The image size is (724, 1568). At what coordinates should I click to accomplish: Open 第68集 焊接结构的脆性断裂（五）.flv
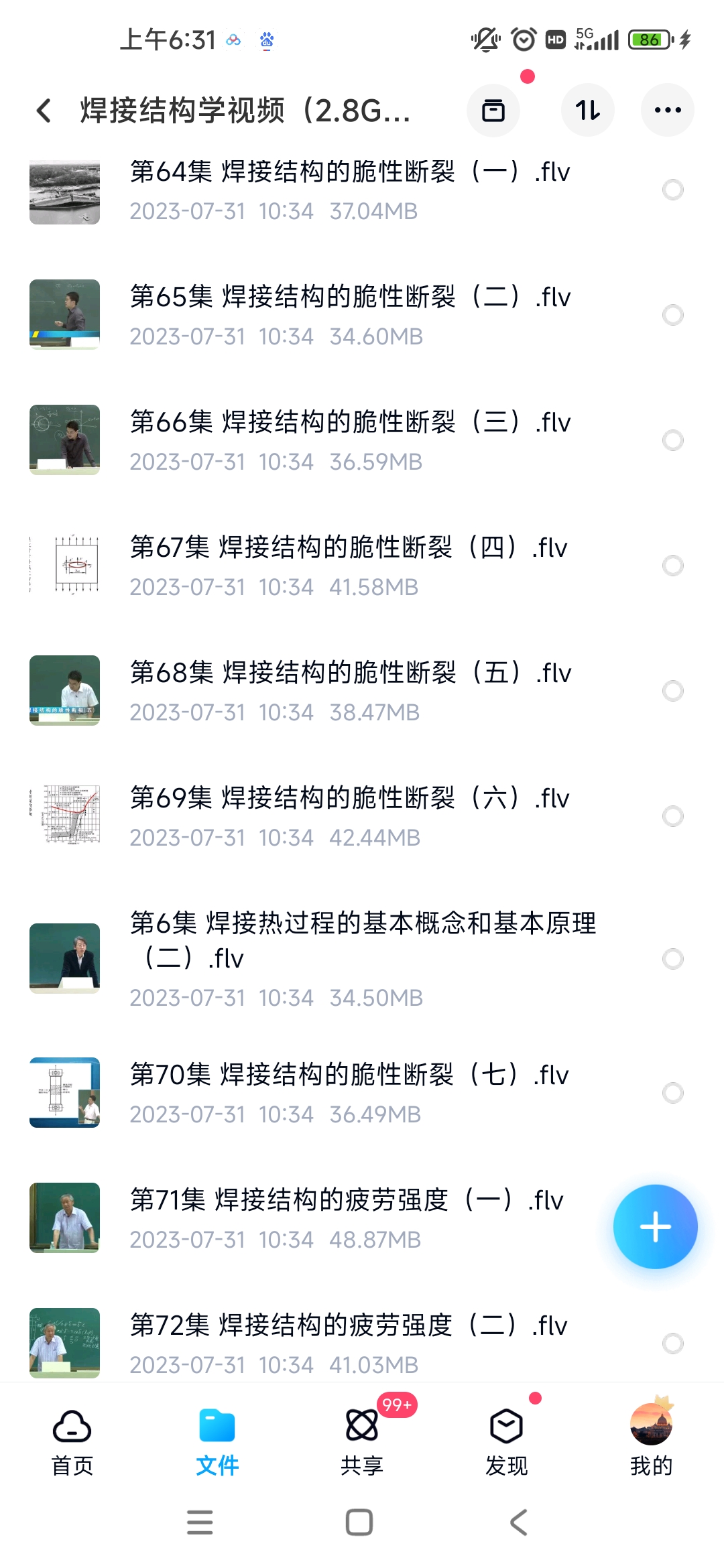[349, 691]
